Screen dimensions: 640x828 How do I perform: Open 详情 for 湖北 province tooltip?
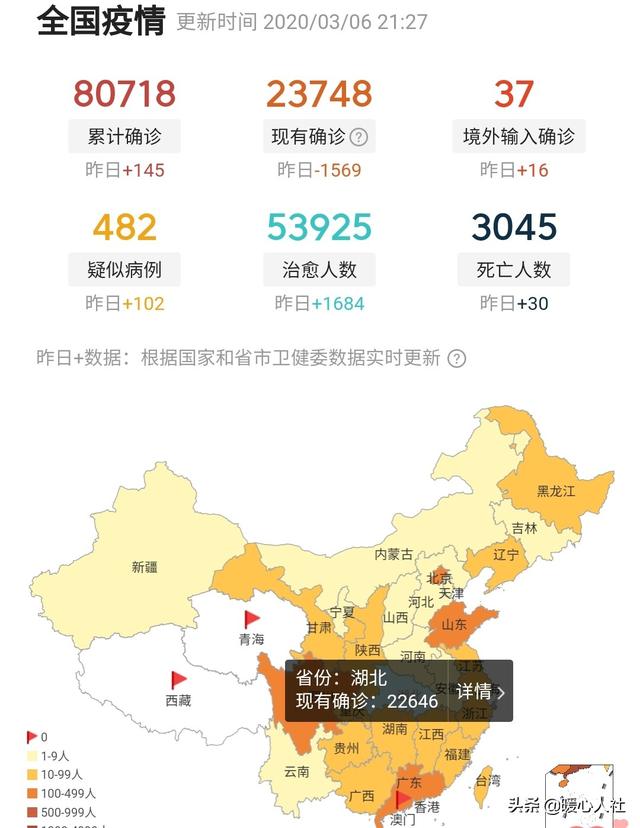point(481,691)
